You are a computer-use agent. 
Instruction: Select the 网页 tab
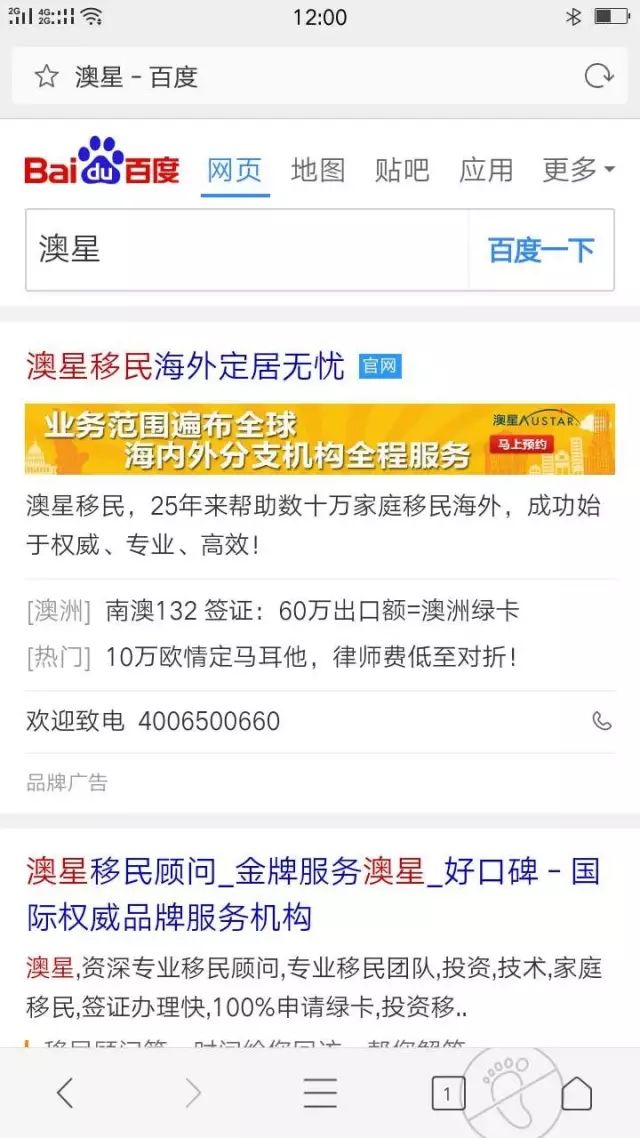pos(235,170)
